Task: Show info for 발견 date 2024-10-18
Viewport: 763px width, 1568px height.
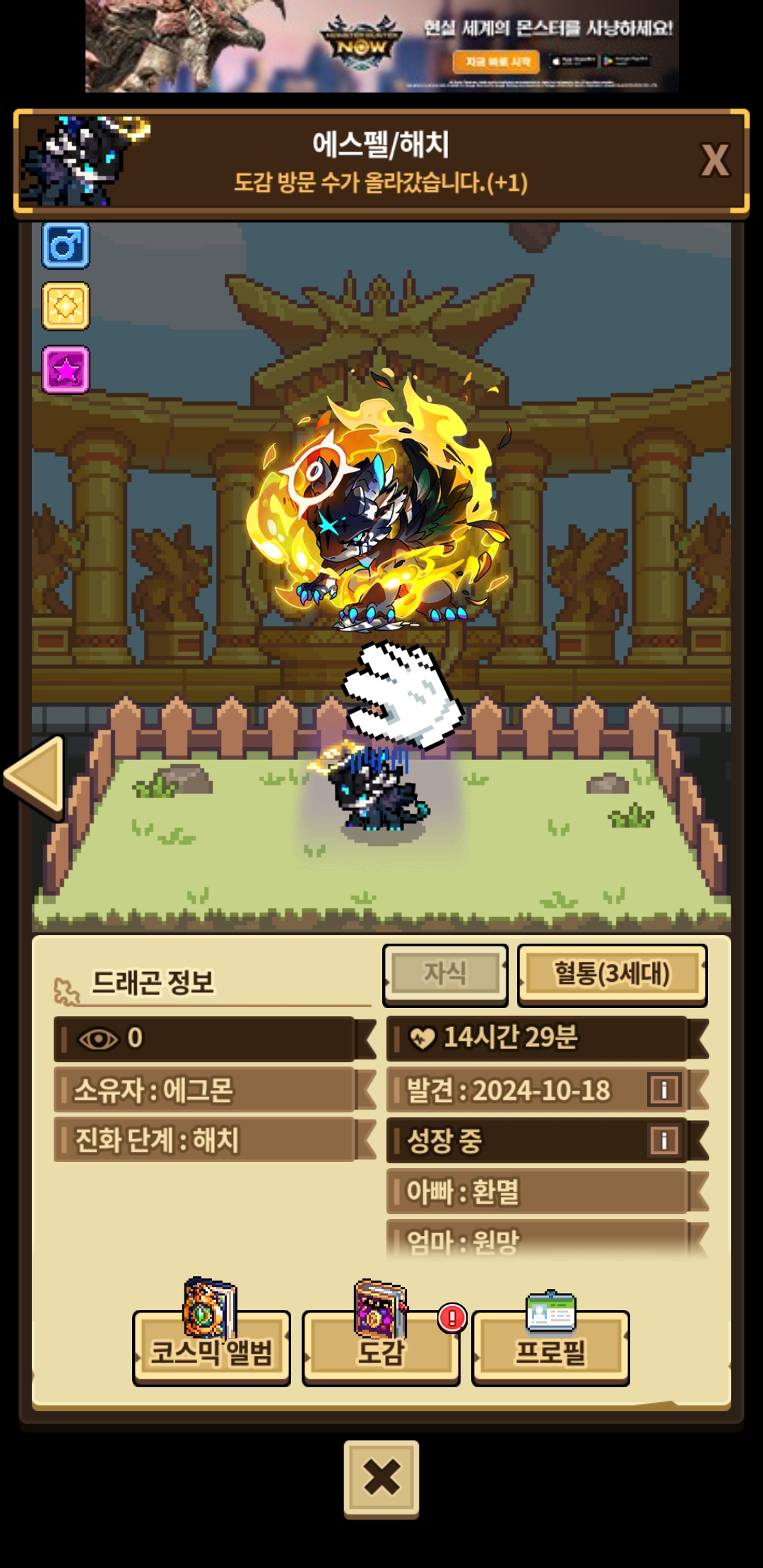Action: [663, 1090]
